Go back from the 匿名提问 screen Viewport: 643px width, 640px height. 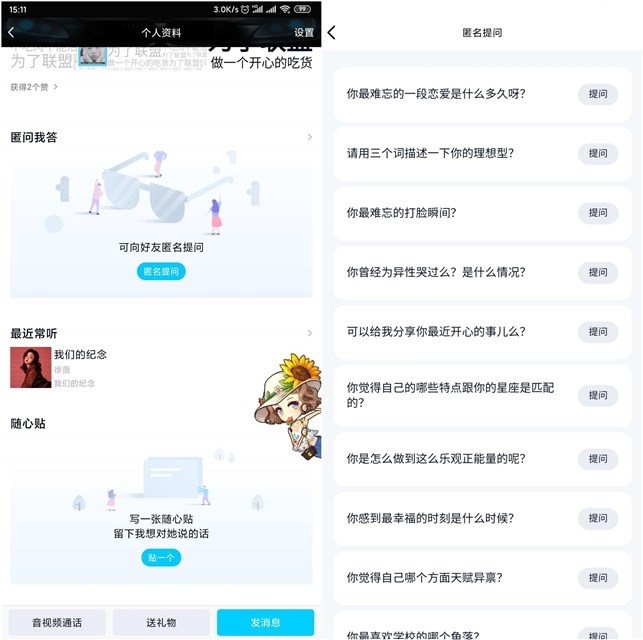click(x=332, y=32)
